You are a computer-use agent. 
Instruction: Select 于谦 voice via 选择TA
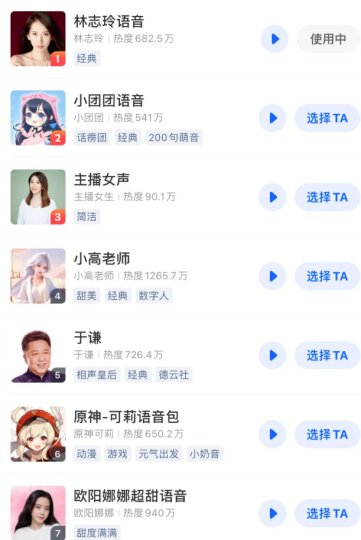pyautogui.click(x=327, y=355)
